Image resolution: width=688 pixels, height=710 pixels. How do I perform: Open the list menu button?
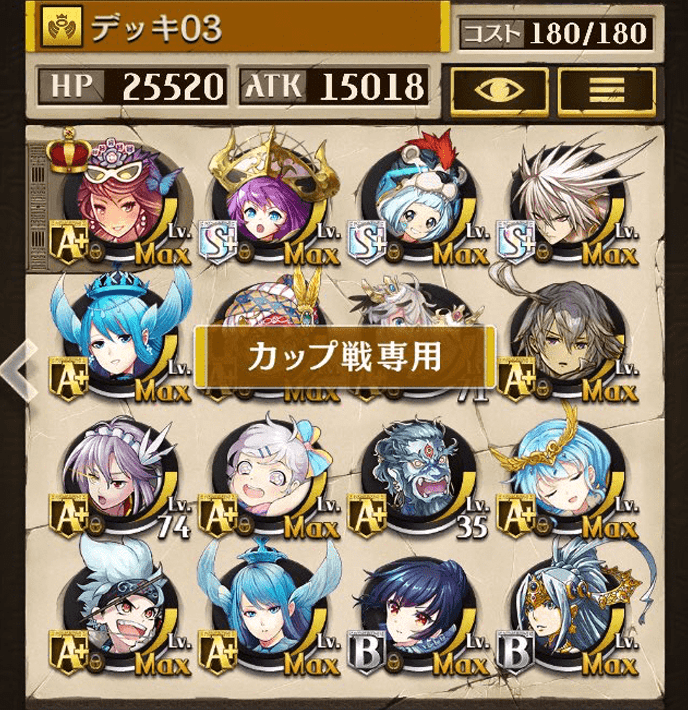[606, 88]
